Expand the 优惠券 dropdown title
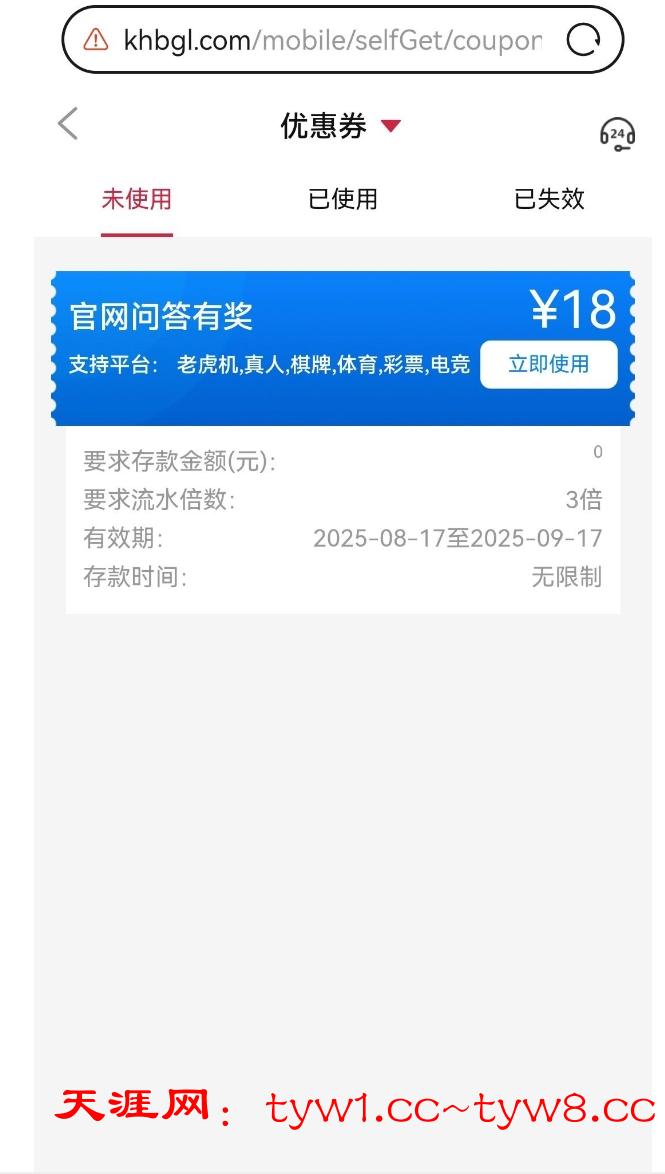The width and height of the screenshot is (665, 1174). [x=340, y=126]
